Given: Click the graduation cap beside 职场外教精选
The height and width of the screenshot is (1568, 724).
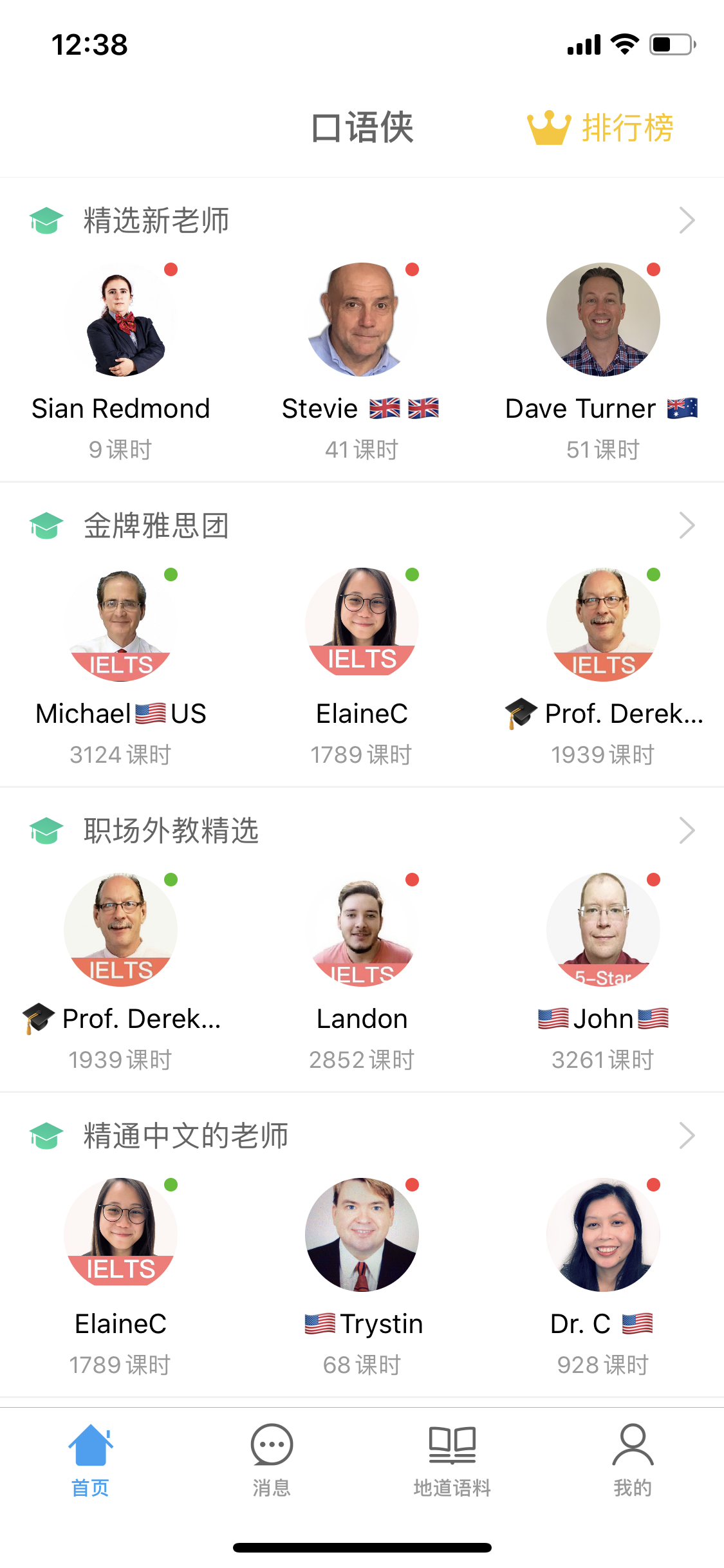Looking at the screenshot, I should click(x=46, y=830).
